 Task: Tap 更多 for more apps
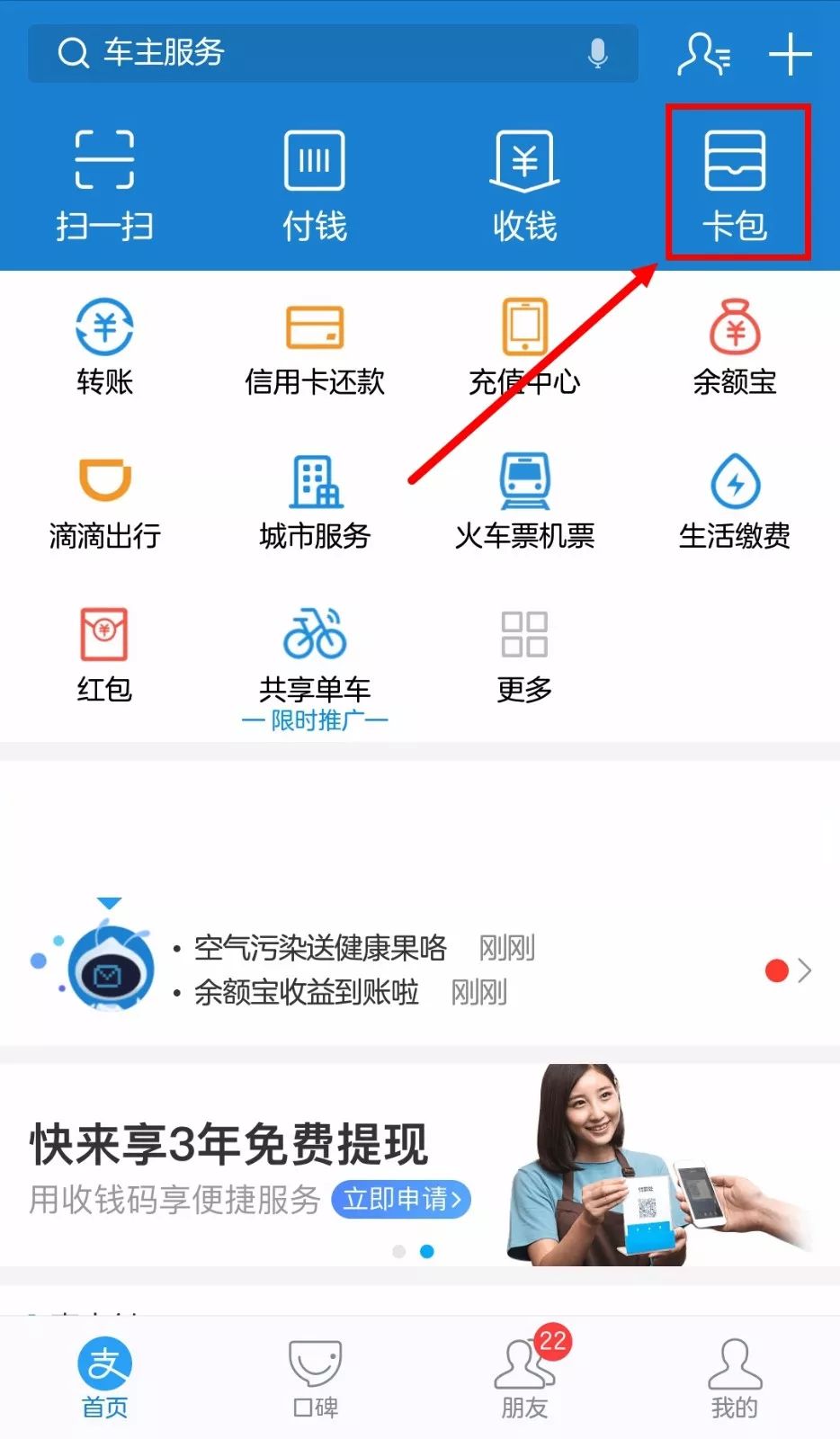point(524,654)
